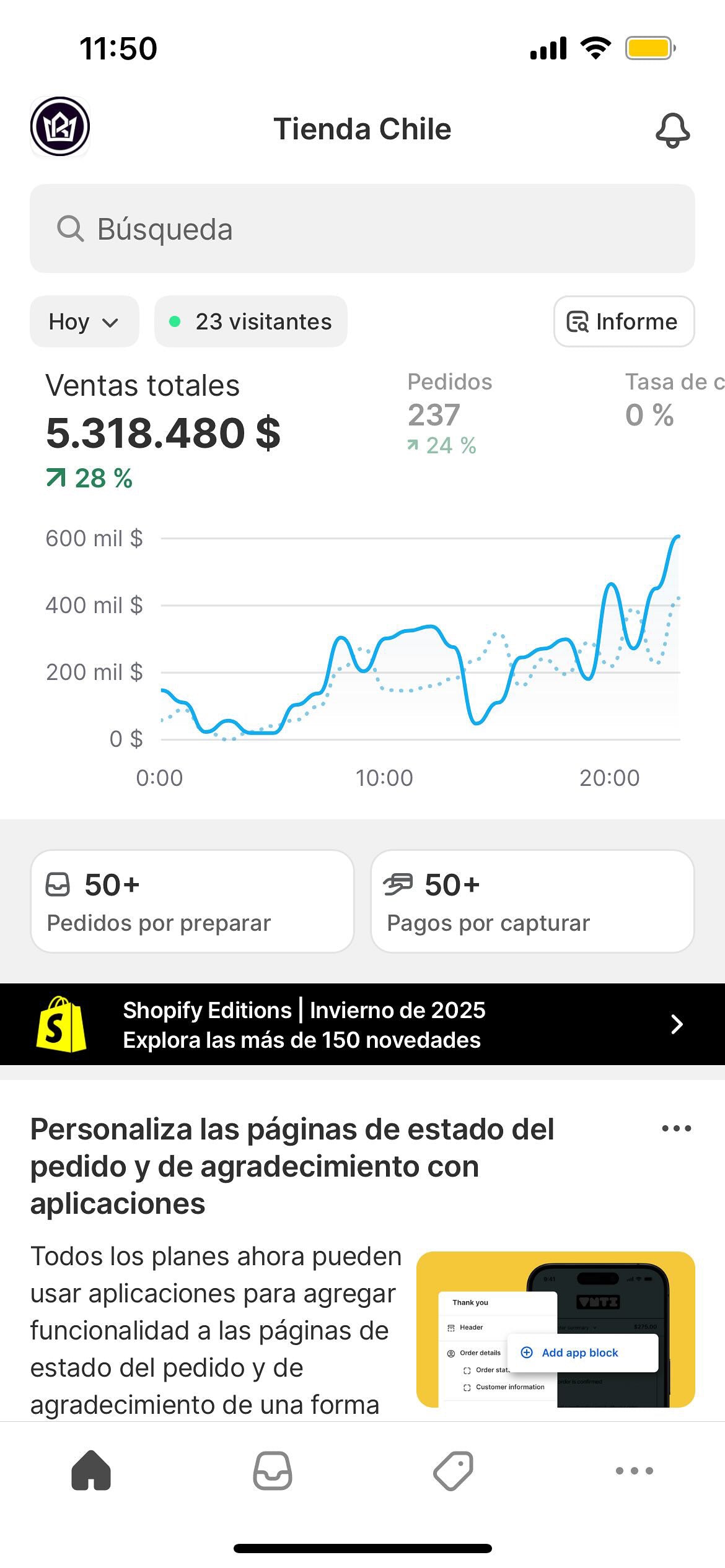The width and height of the screenshot is (725, 1568).
Task: Expand the Hoy date range dropdown
Action: (84, 321)
